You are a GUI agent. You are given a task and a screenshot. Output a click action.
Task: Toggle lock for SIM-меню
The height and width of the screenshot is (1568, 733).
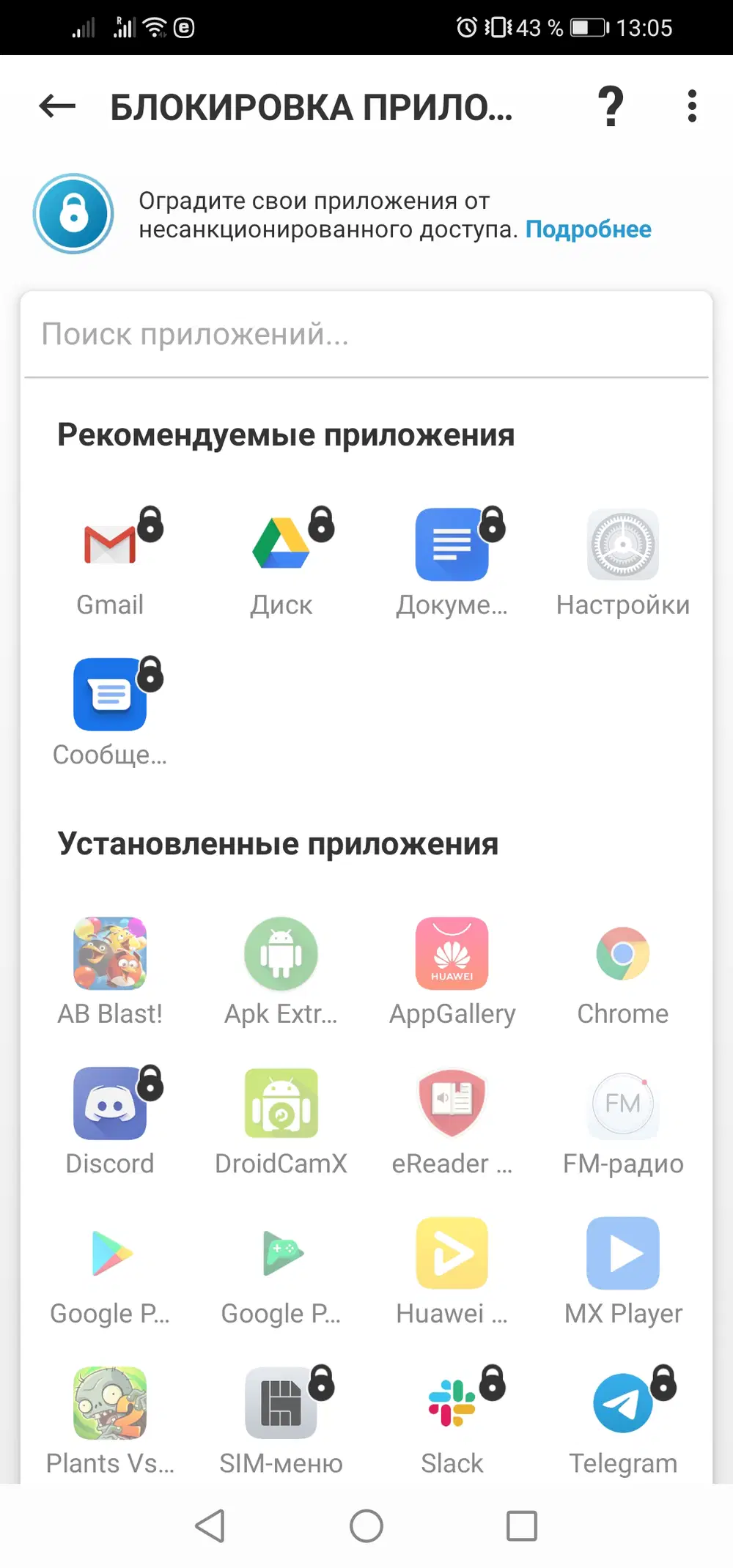(x=281, y=1404)
